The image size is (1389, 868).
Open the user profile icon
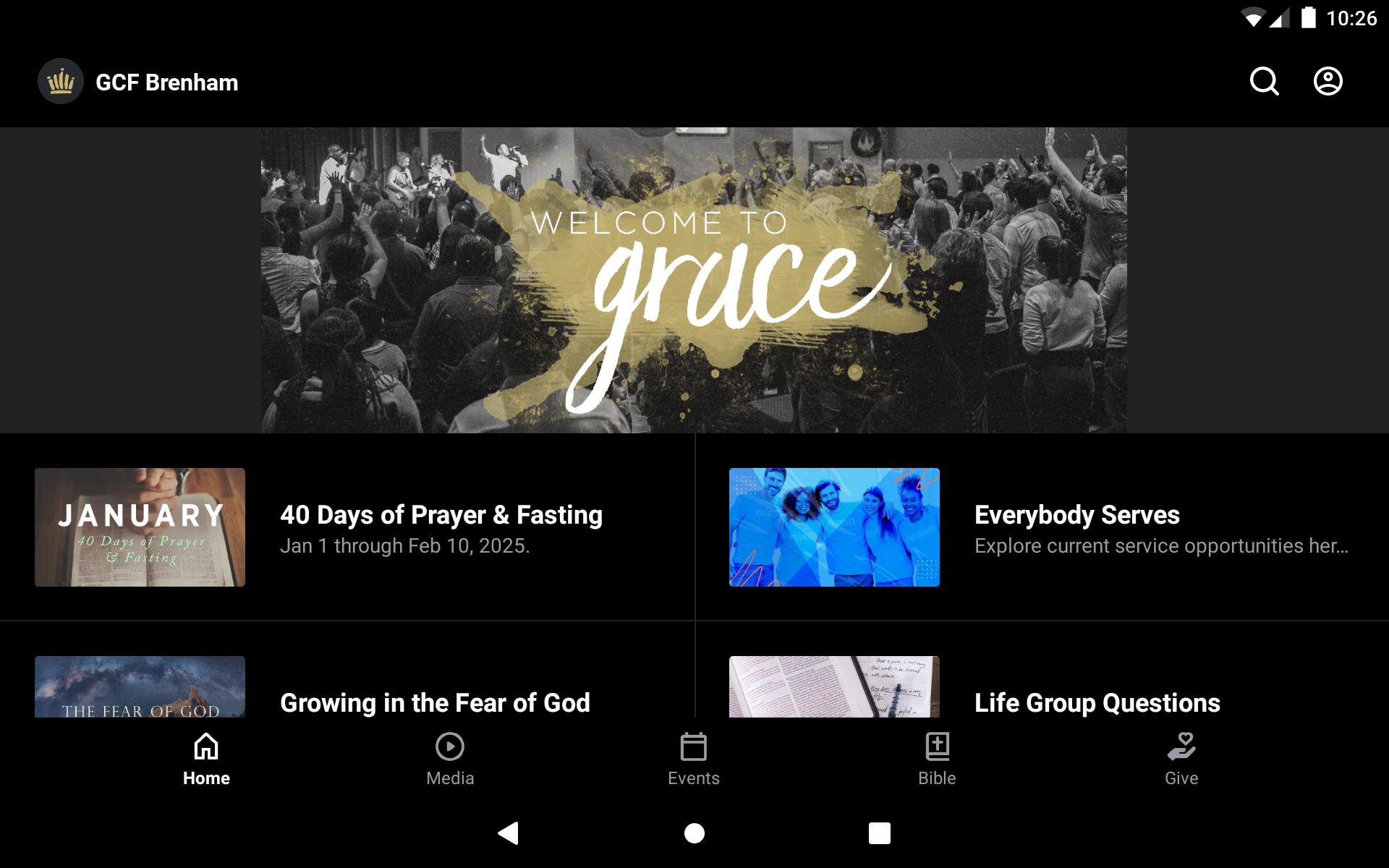coord(1328,82)
